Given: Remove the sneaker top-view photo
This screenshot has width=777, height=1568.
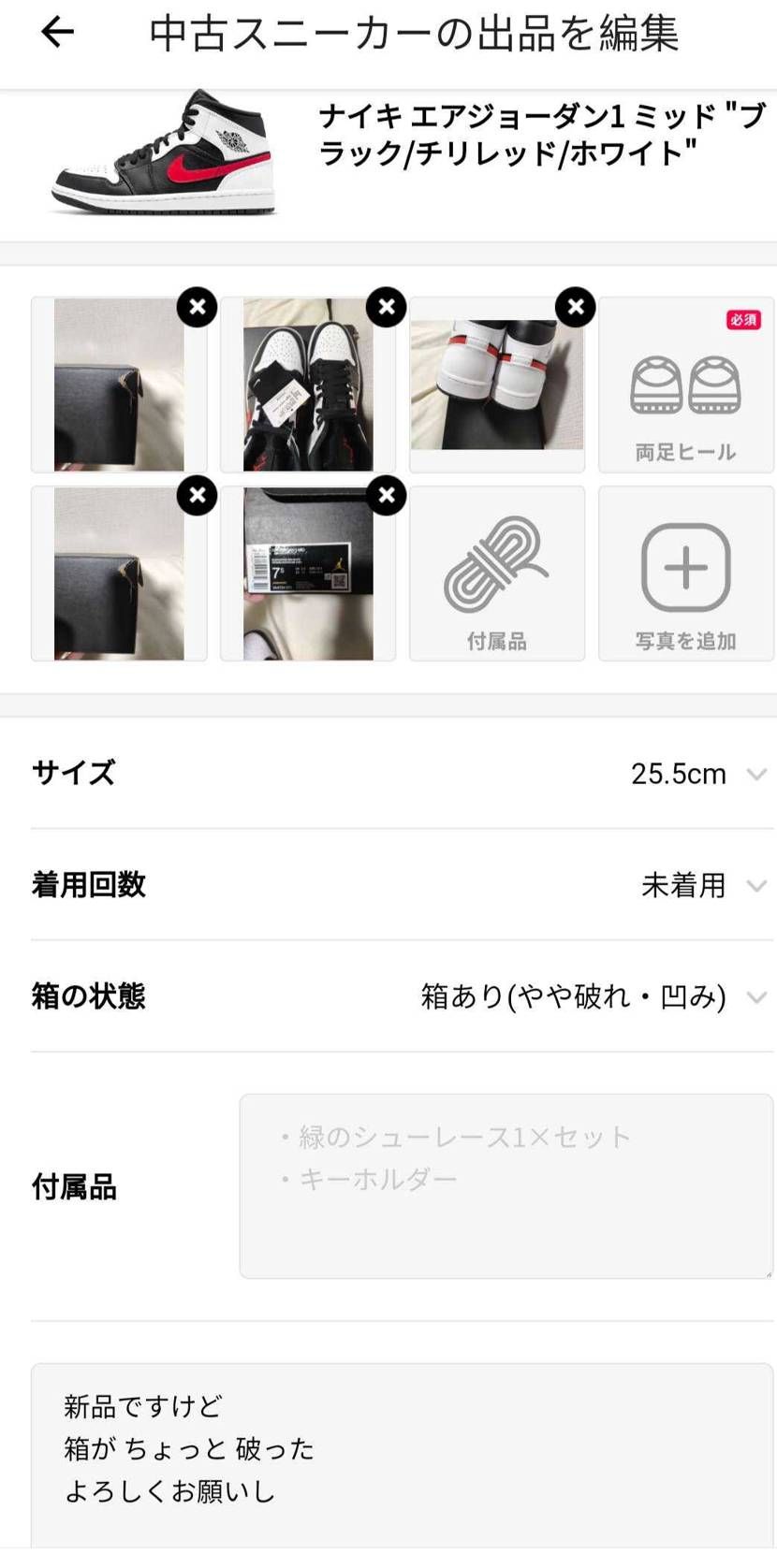Looking at the screenshot, I should (386, 307).
